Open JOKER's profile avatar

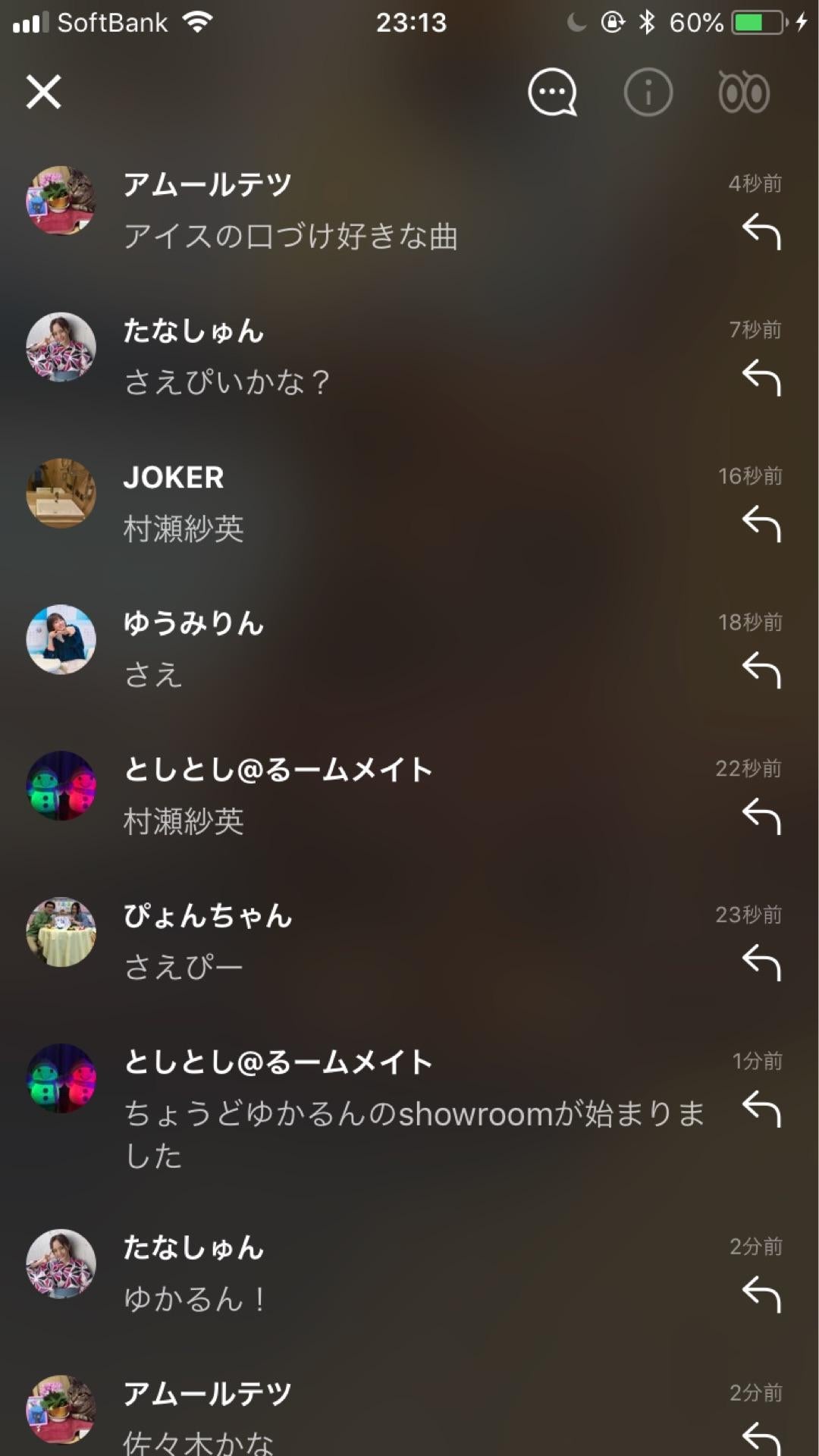[61, 491]
